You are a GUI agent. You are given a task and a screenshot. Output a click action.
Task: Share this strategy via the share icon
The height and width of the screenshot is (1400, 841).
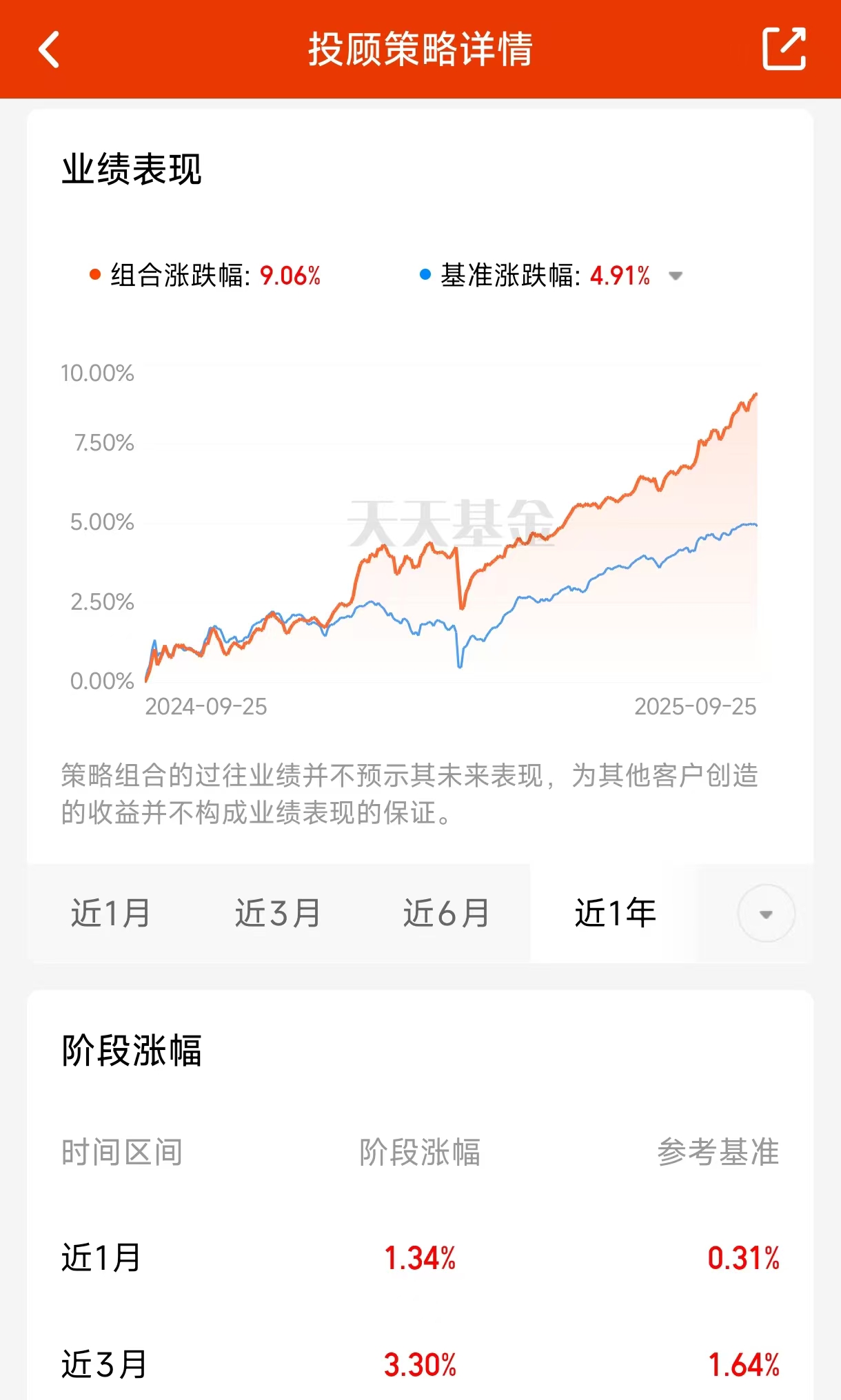784,49
